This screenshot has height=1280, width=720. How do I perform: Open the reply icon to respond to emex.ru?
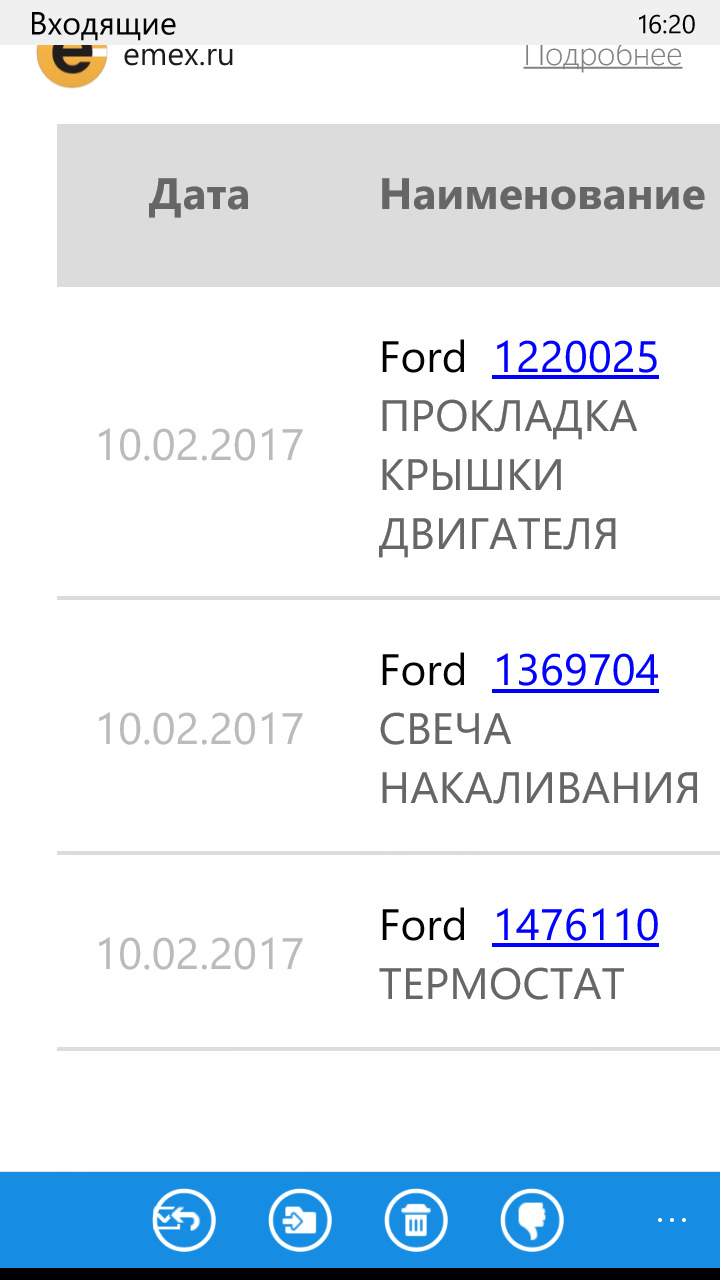(184, 1220)
